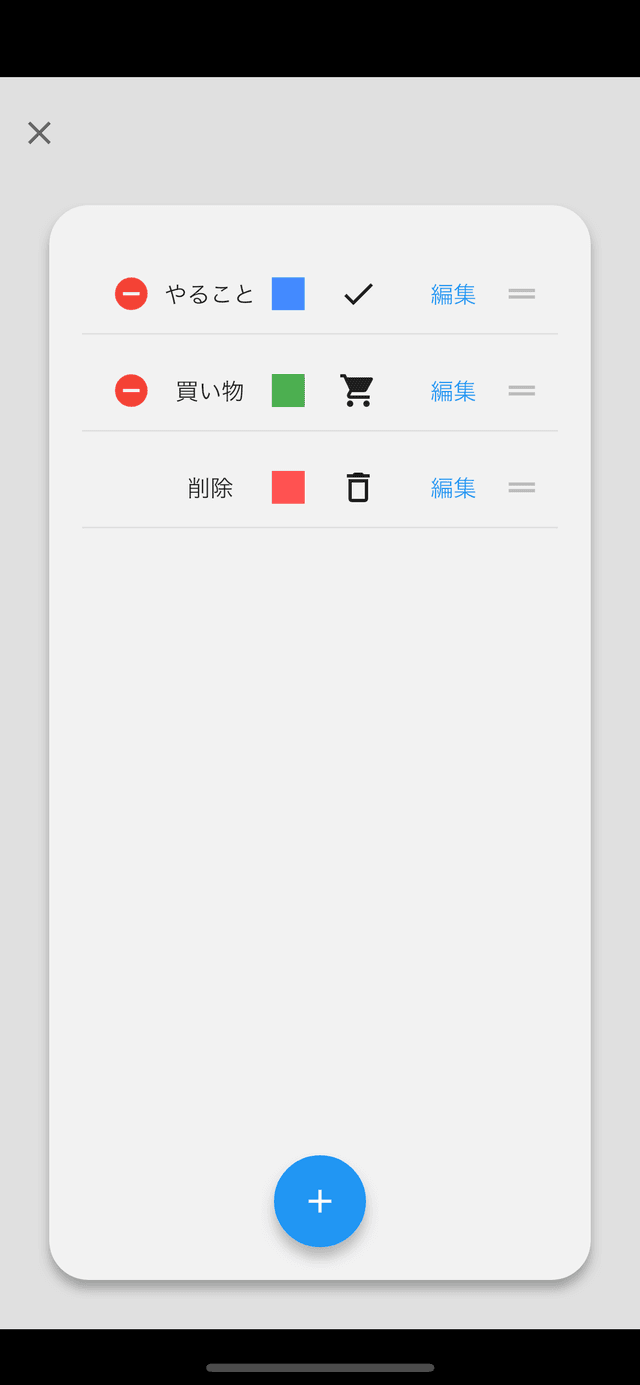
Task: Tap the red minus next to 買い物
Action: [x=131, y=390]
